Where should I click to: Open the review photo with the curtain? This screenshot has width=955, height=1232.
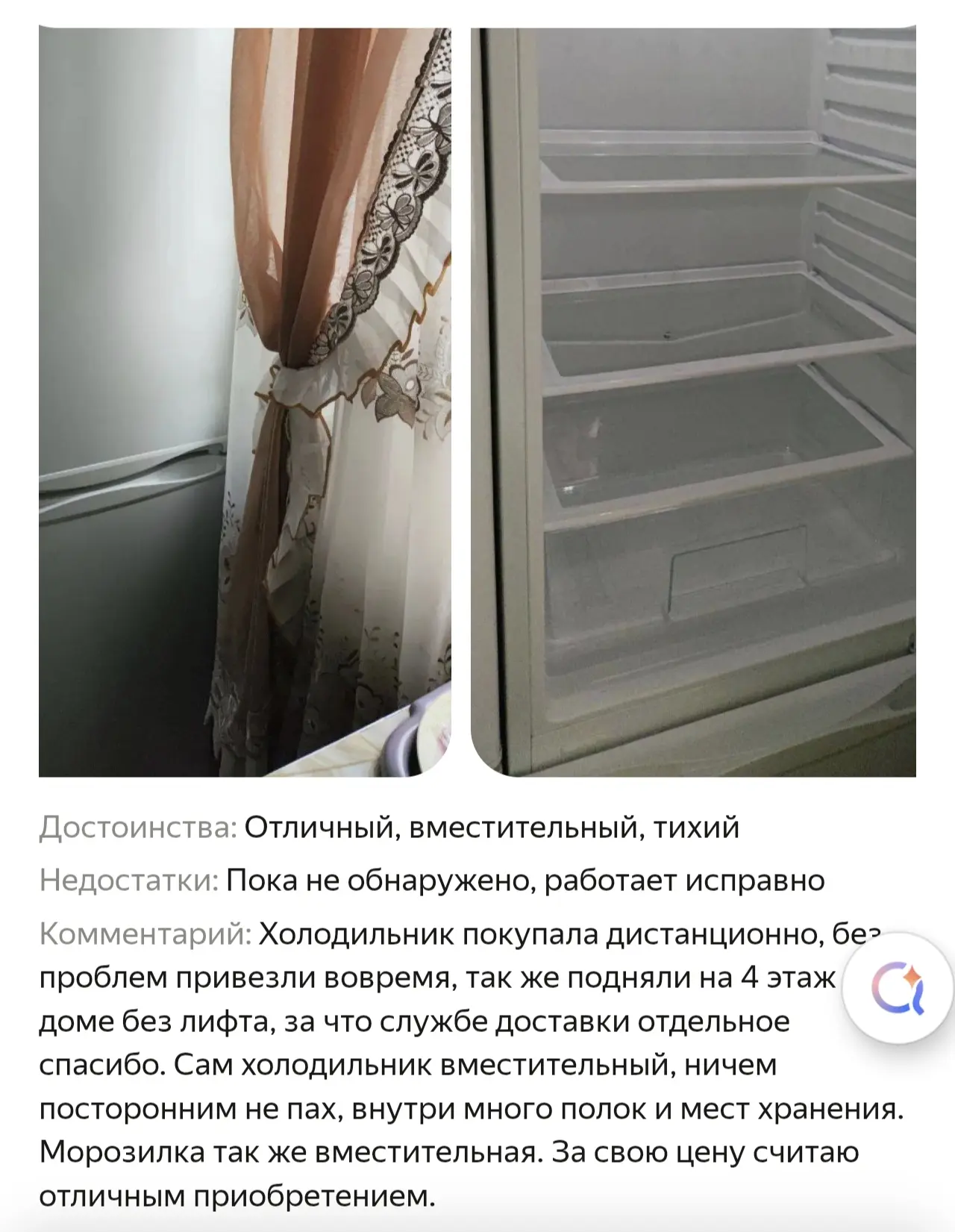245,403
